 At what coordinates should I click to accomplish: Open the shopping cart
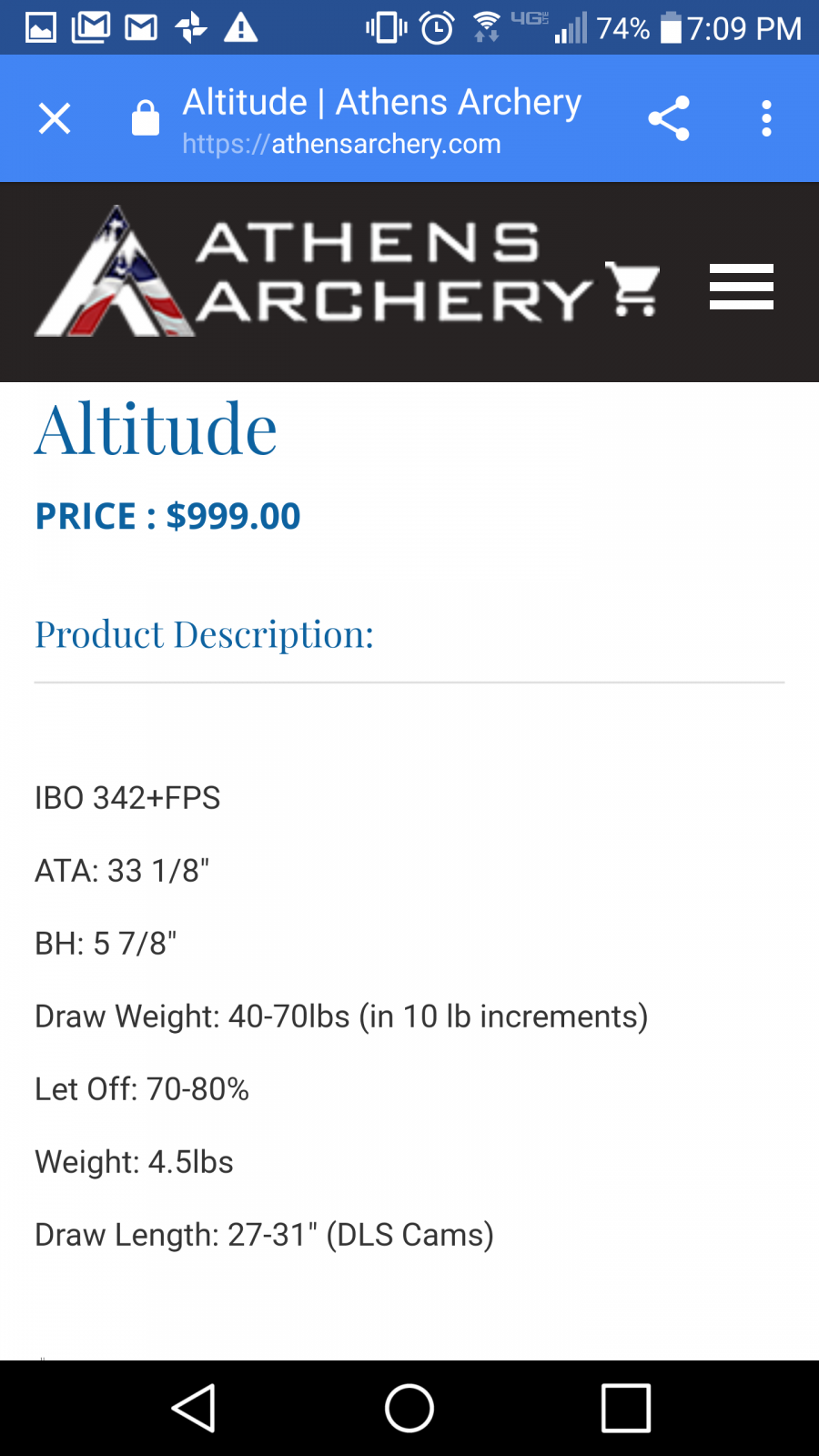(633, 288)
